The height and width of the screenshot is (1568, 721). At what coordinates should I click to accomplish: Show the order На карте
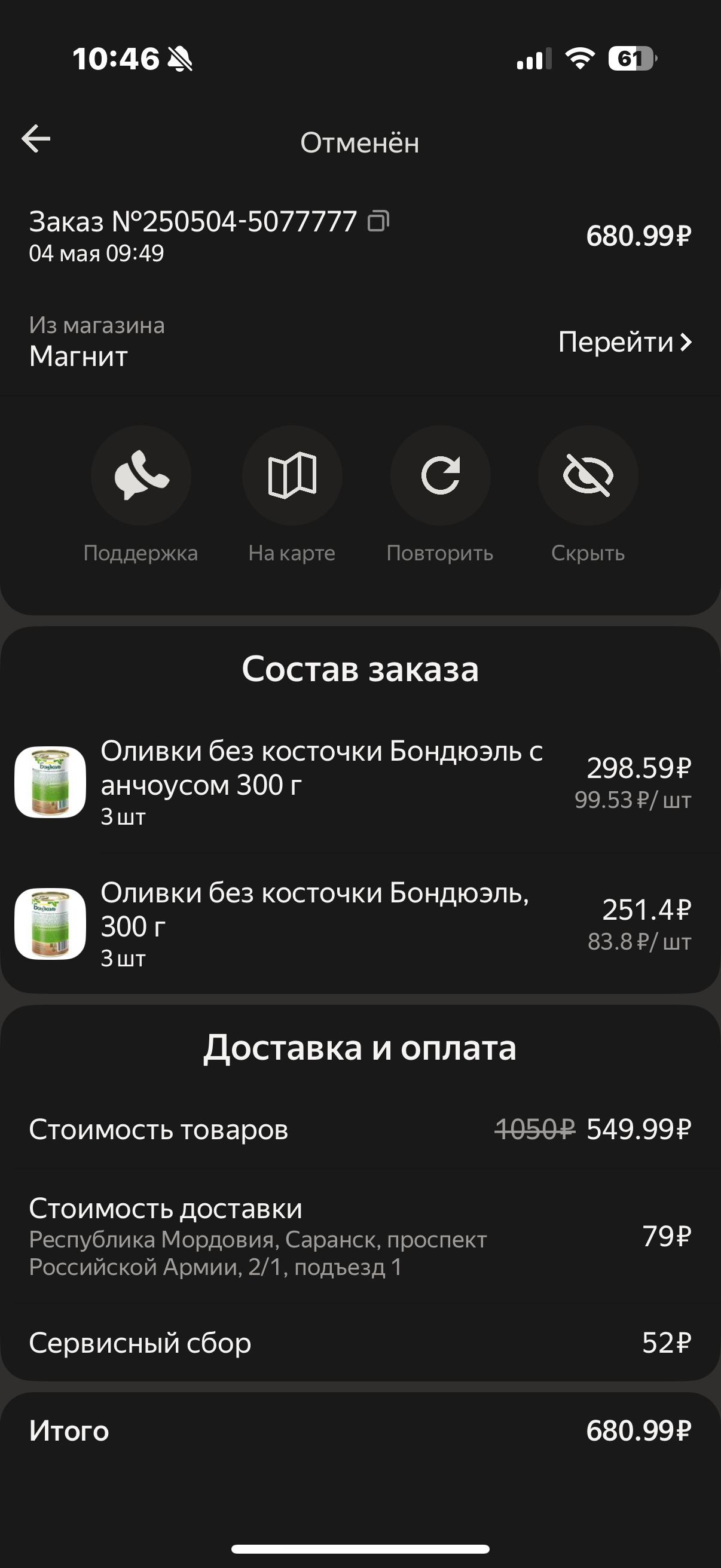pos(292,475)
